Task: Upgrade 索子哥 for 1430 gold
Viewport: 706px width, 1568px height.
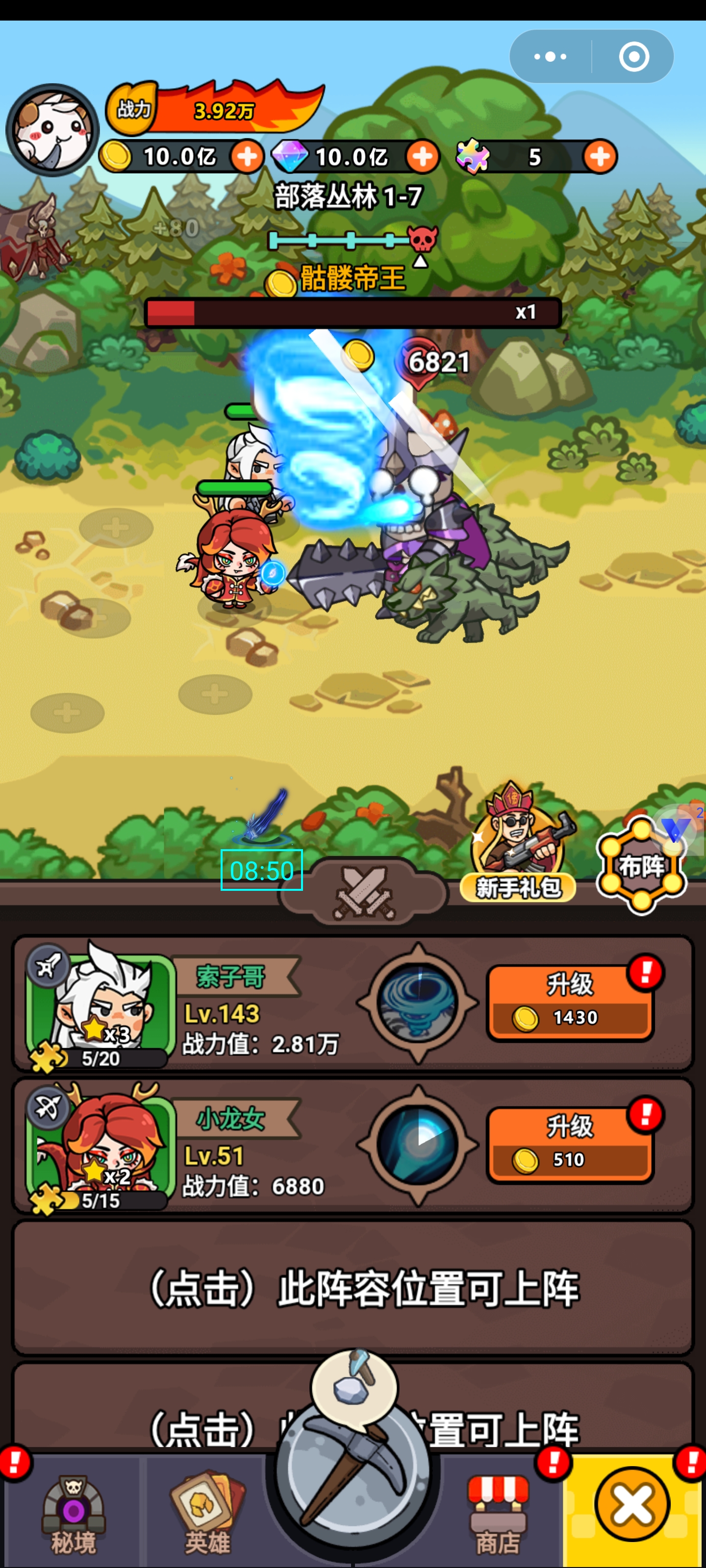Action: tap(570, 1003)
